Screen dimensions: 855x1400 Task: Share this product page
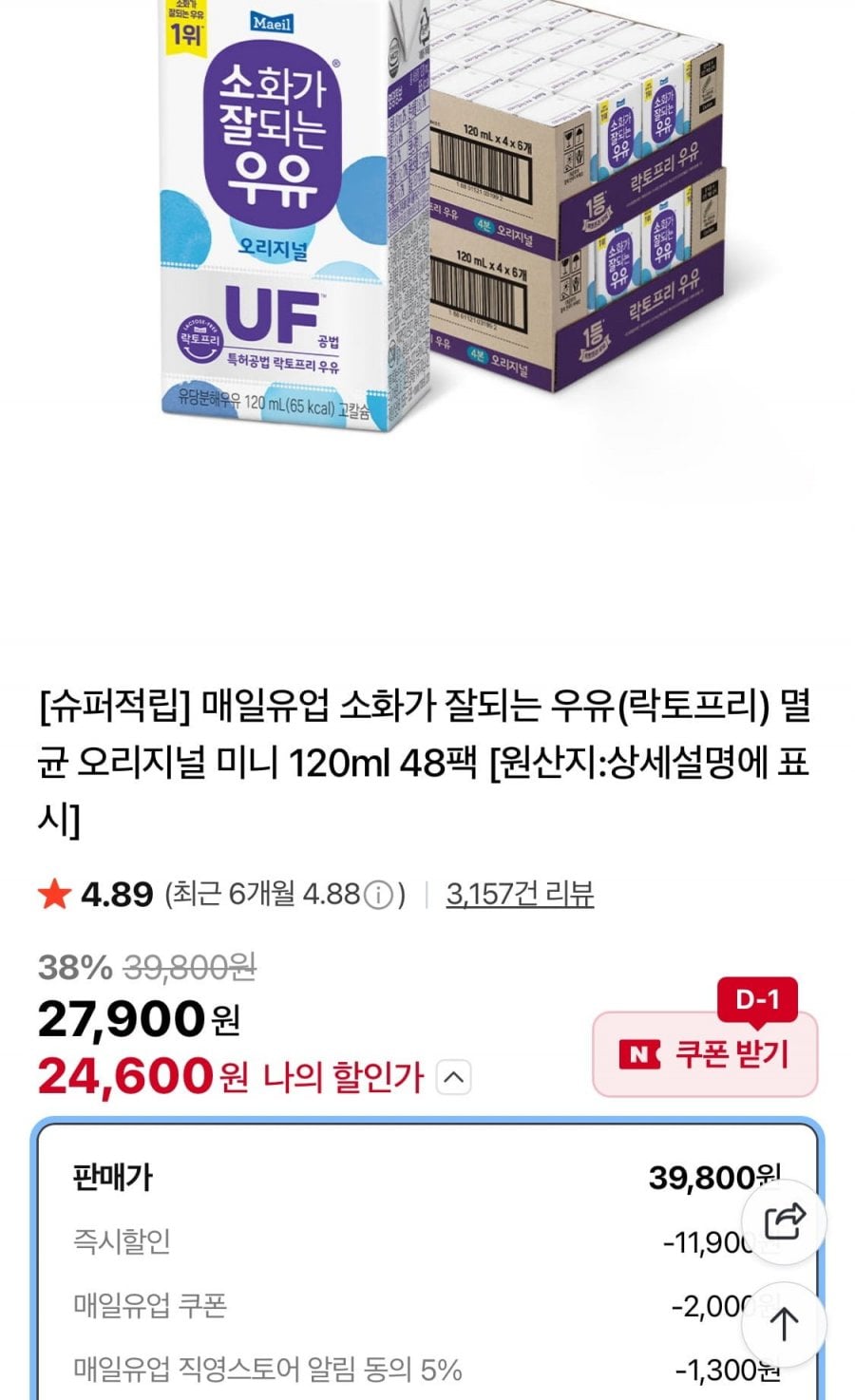click(x=784, y=1221)
